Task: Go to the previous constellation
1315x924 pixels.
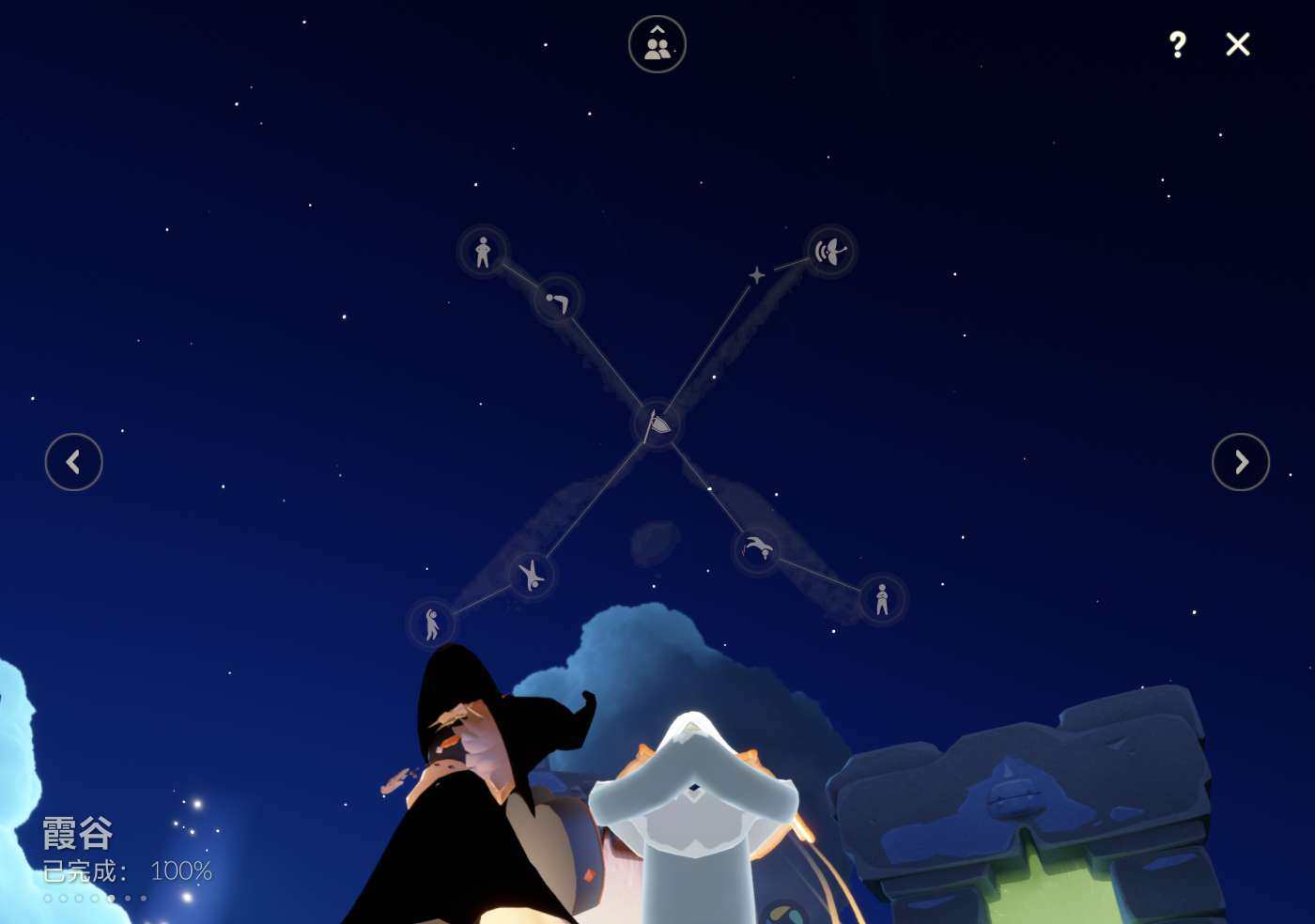Action: 73,462
